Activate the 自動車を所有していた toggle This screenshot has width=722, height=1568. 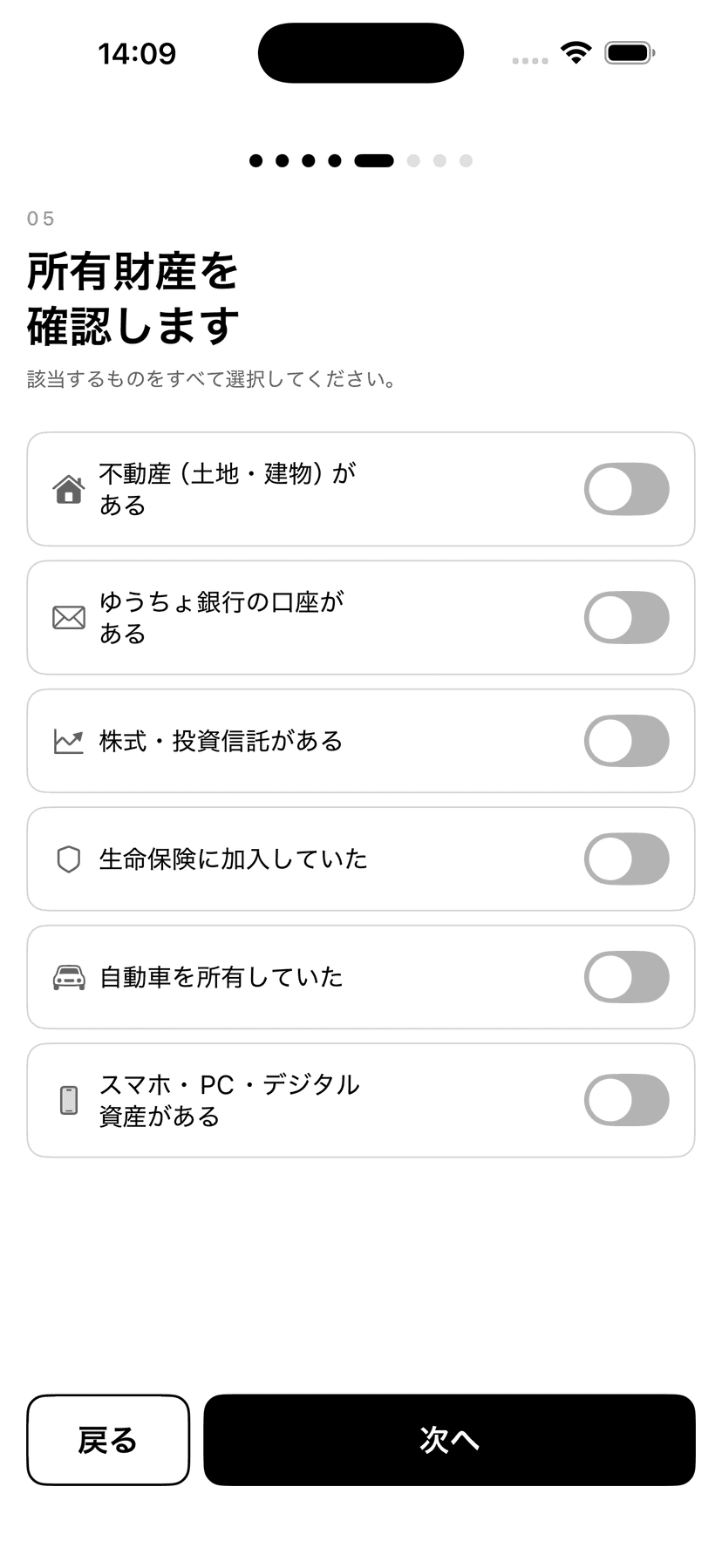click(627, 977)
